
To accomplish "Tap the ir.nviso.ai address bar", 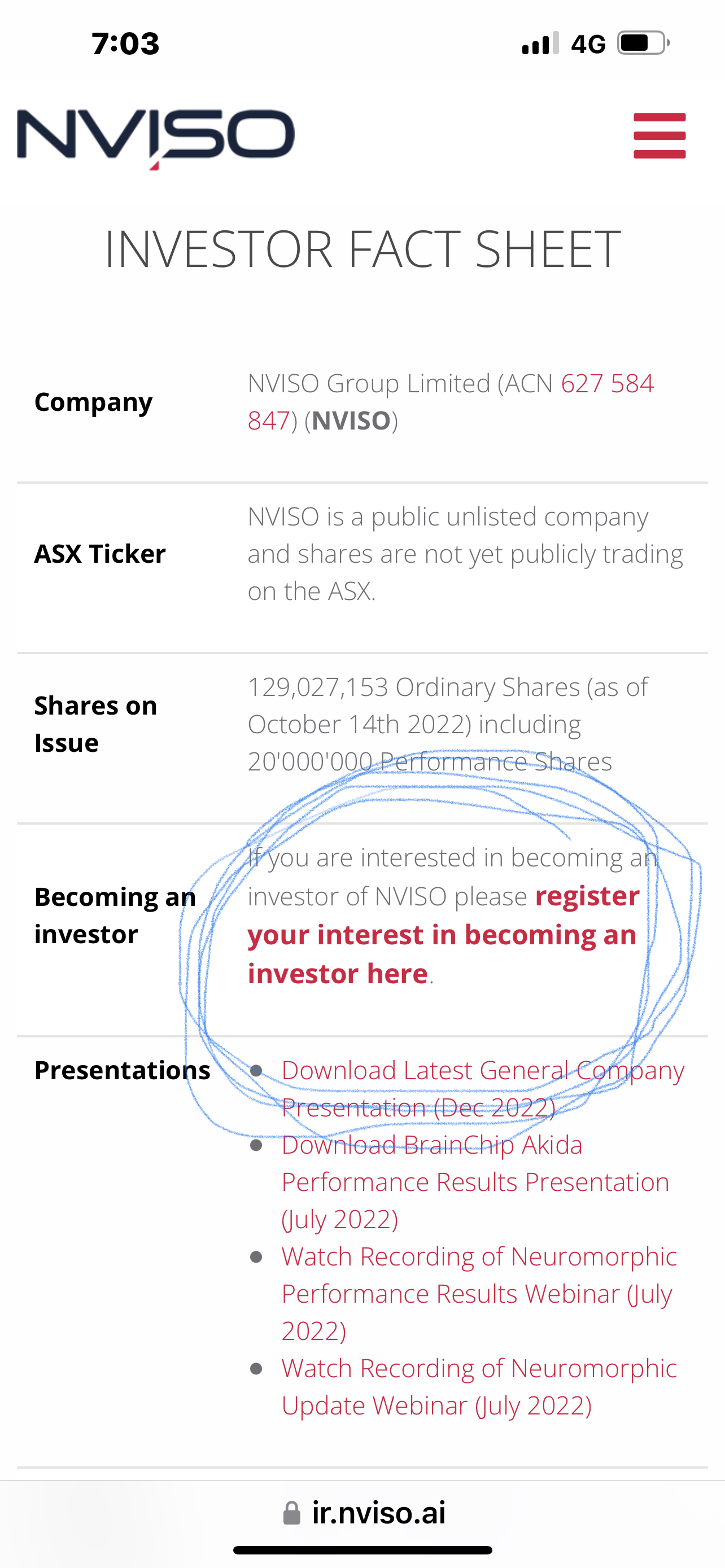I will pyautogui.click(x=364, y=1513).
